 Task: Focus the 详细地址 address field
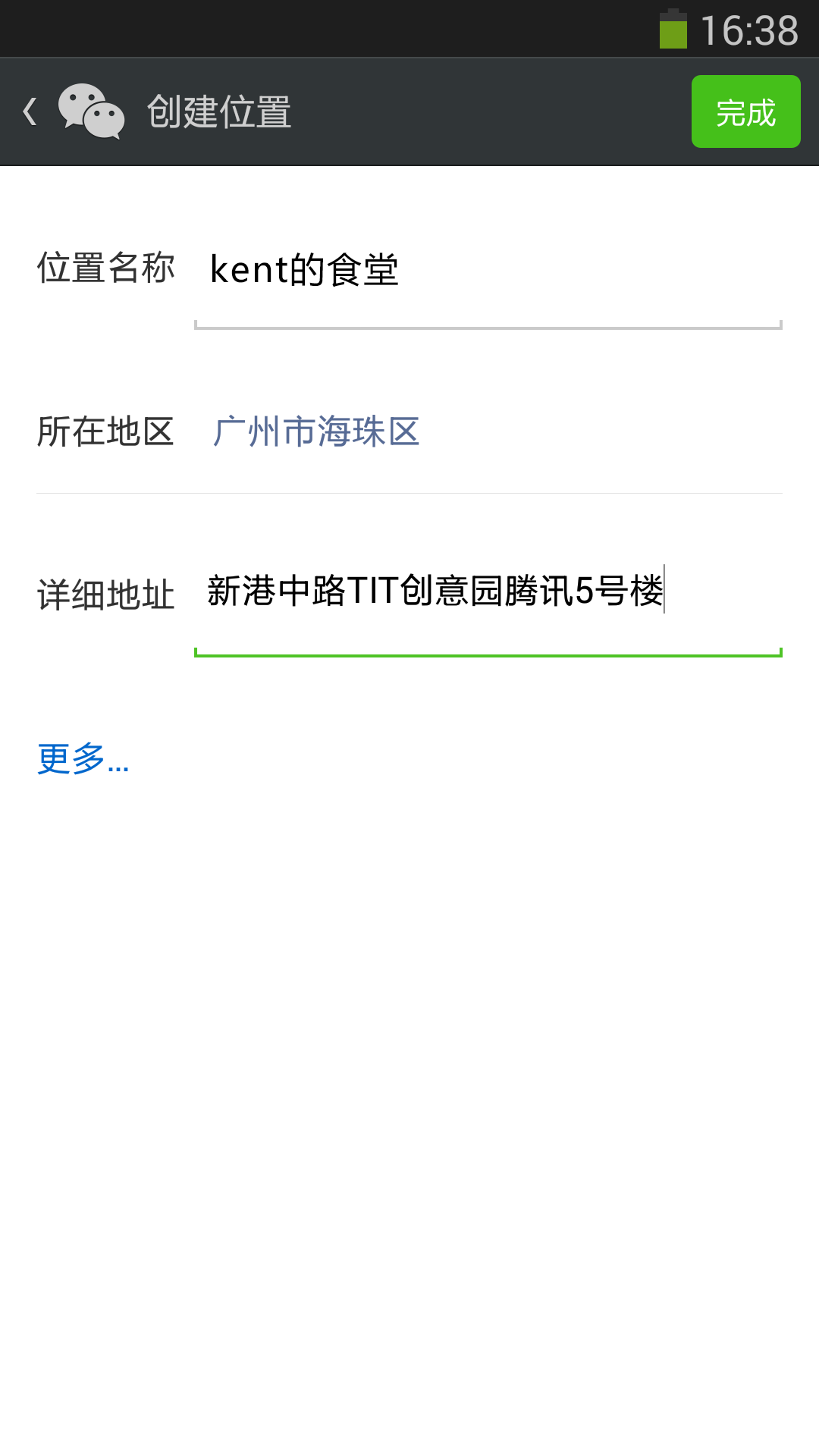click(x=487, y=592)
